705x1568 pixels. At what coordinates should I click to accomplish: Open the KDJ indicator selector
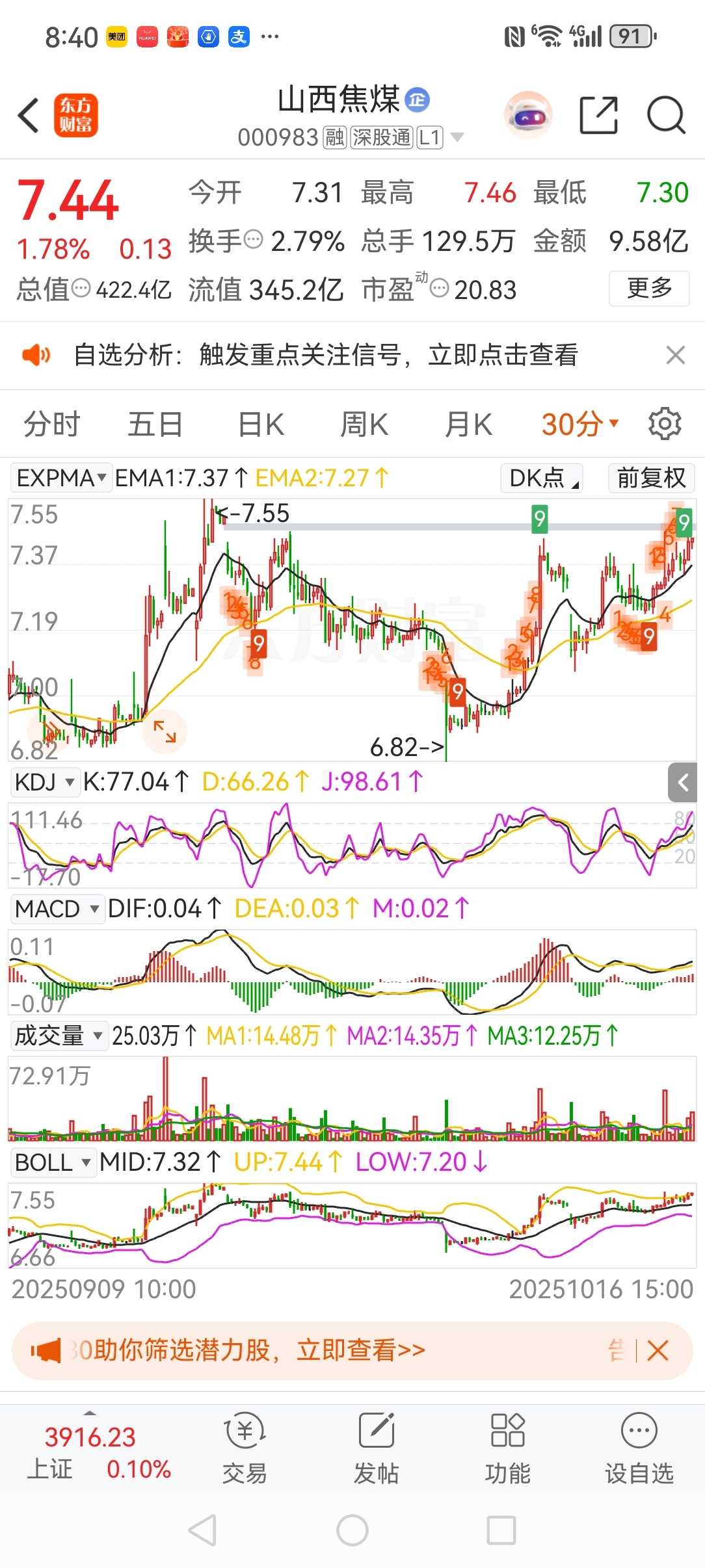[45, 782]
